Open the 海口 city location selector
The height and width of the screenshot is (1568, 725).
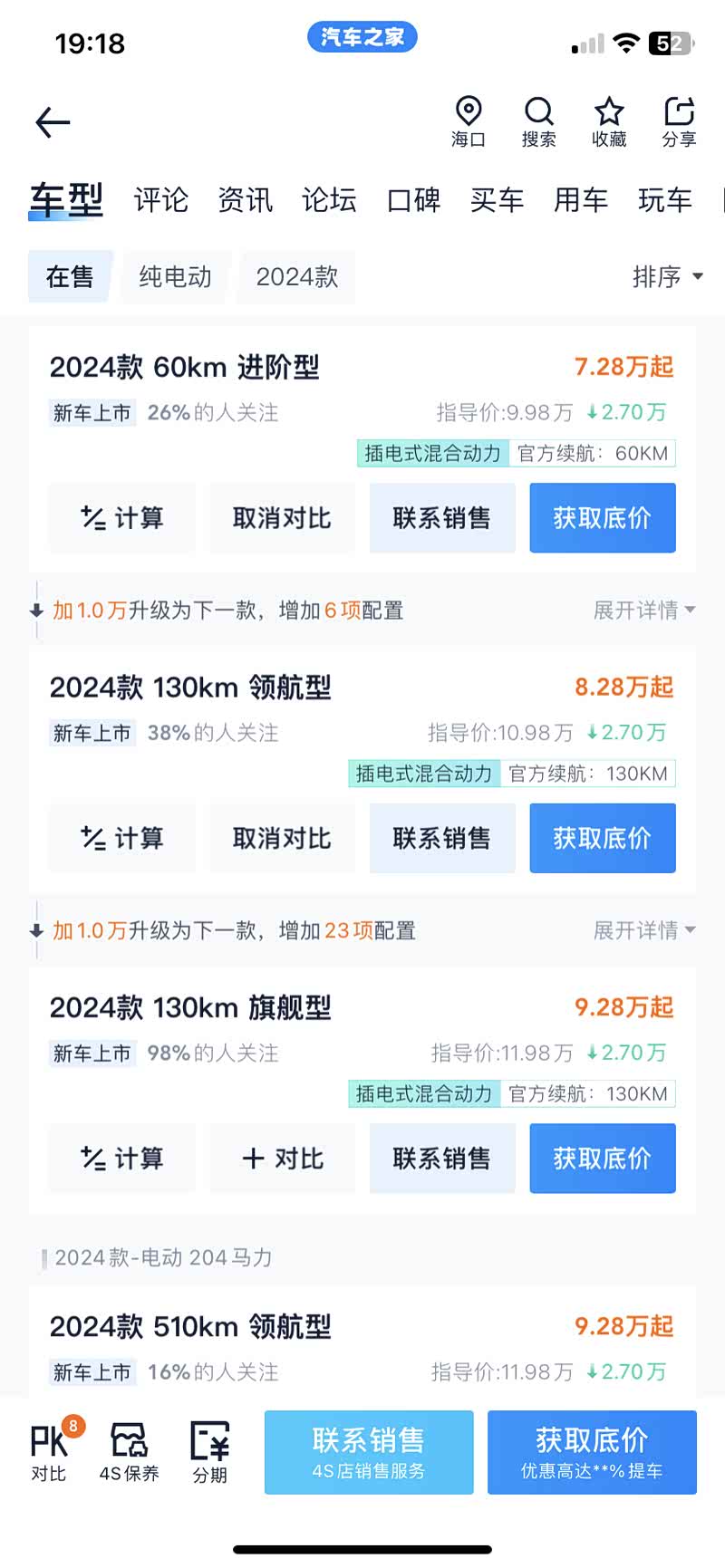coord(469,121)
